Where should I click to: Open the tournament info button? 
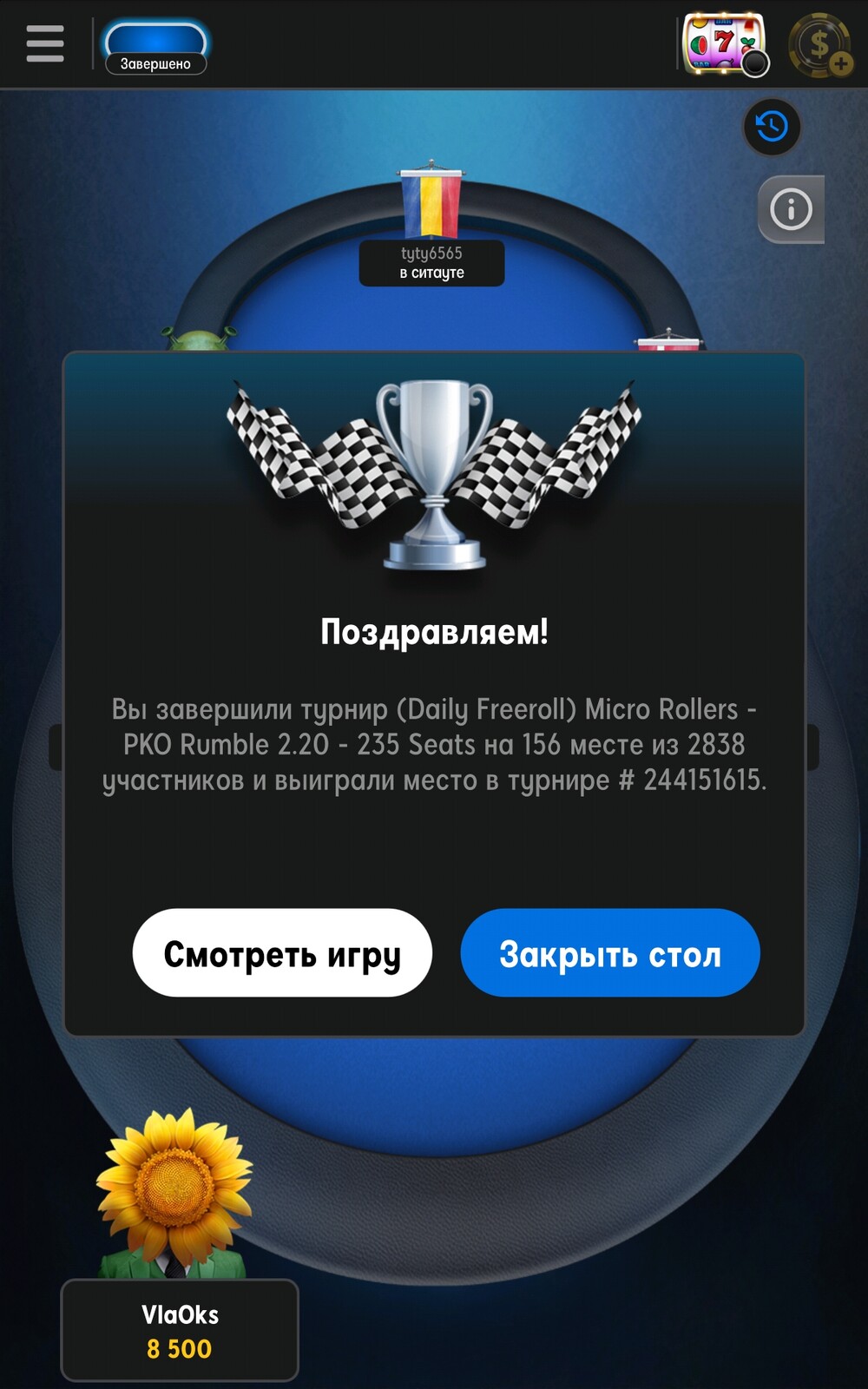[x=791, y=209]
